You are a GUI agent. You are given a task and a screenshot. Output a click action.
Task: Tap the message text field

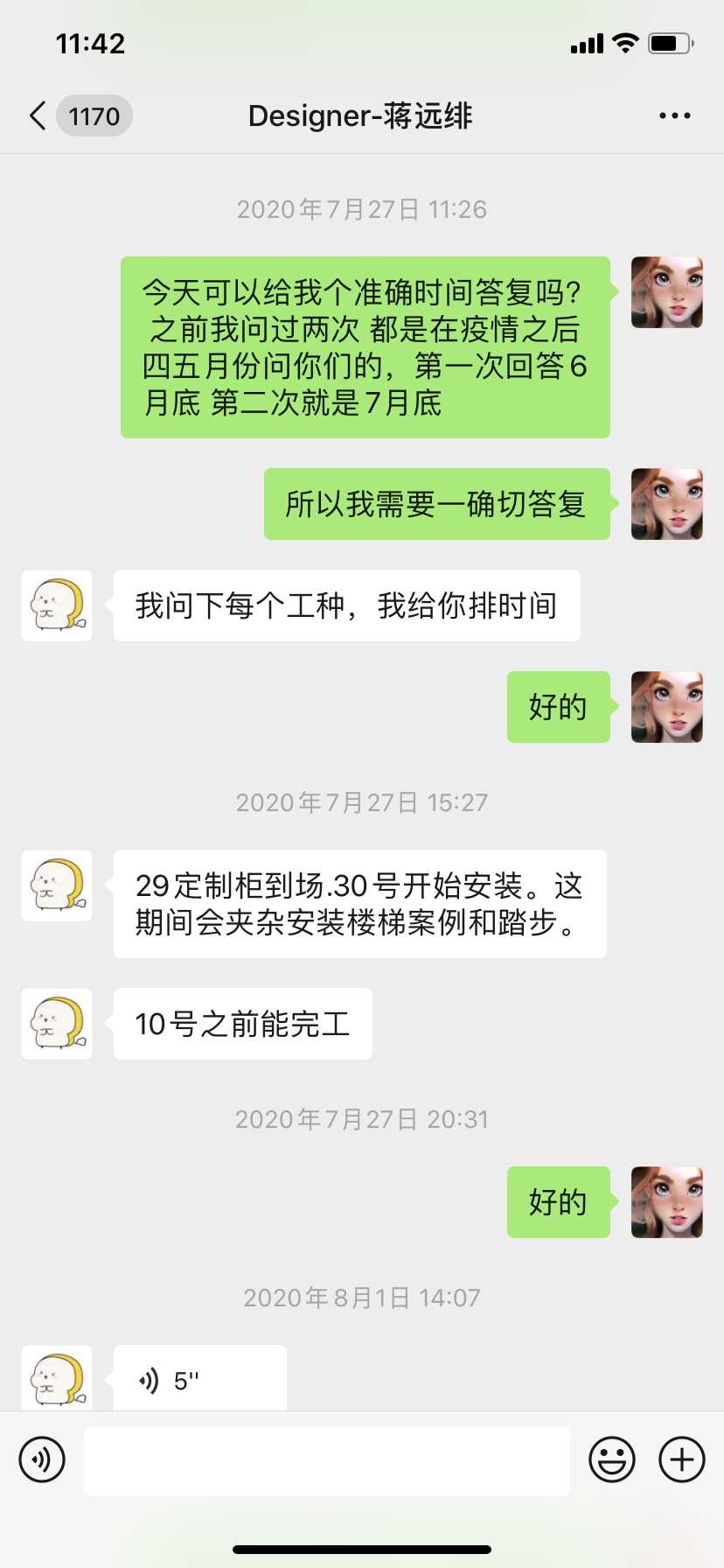pos(326,1460)
